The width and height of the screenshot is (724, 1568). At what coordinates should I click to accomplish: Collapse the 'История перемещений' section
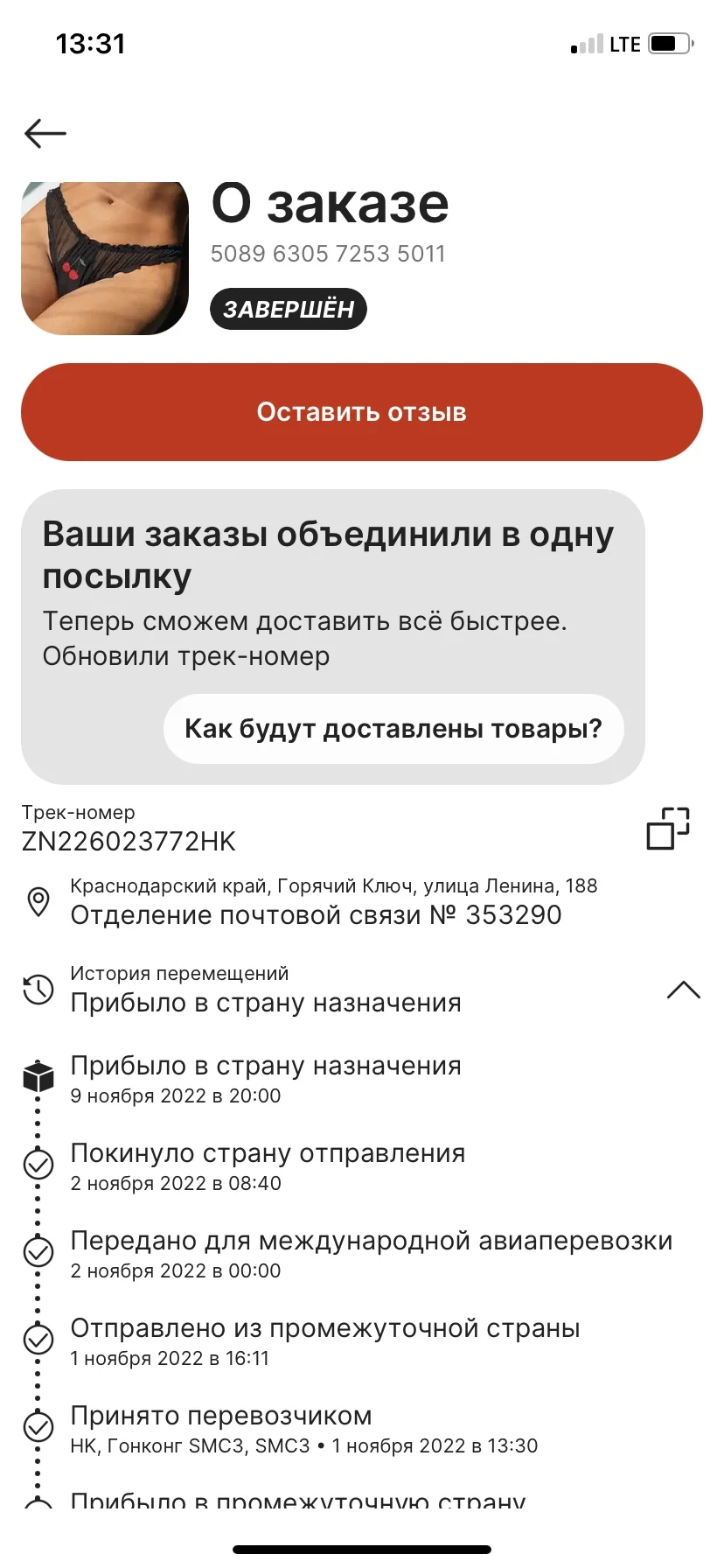coord(684,990)
